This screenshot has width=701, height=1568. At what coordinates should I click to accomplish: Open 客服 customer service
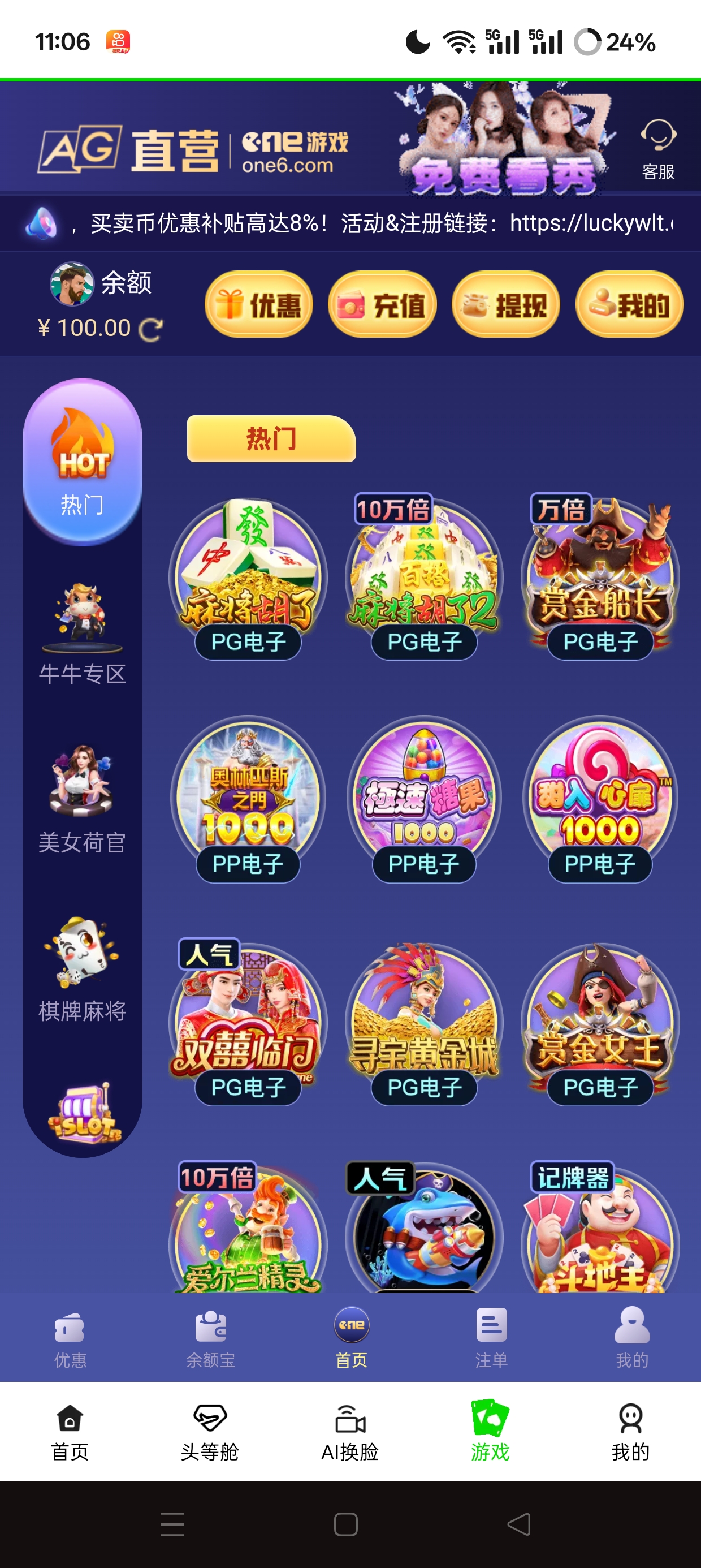[658, 148]
